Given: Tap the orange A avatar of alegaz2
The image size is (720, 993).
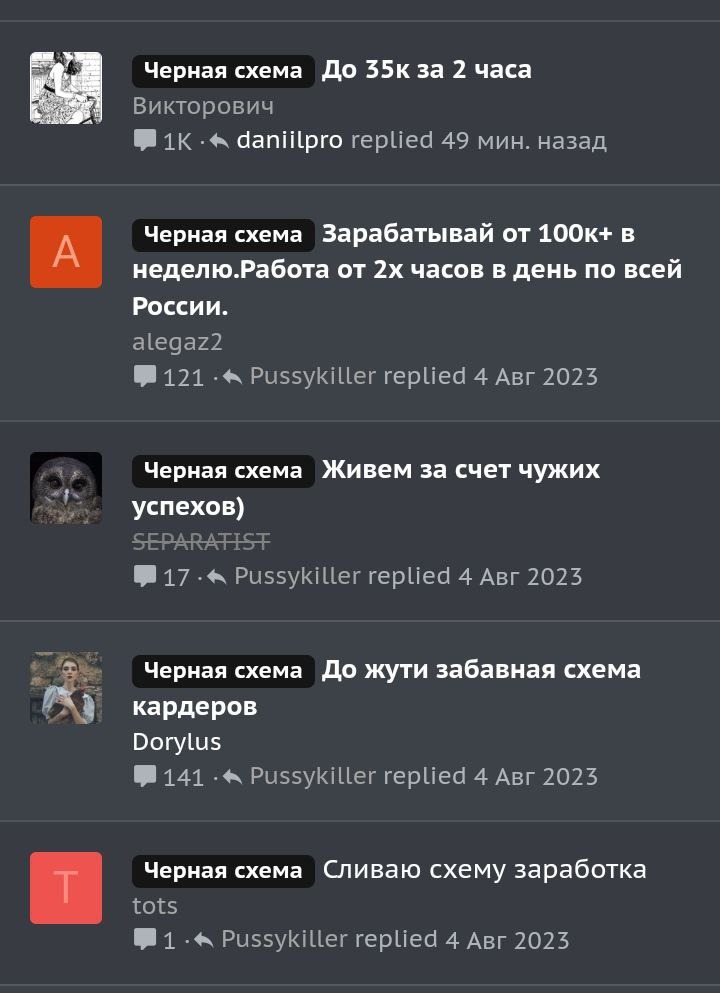Looking at the screenshot, I should 66,252.
